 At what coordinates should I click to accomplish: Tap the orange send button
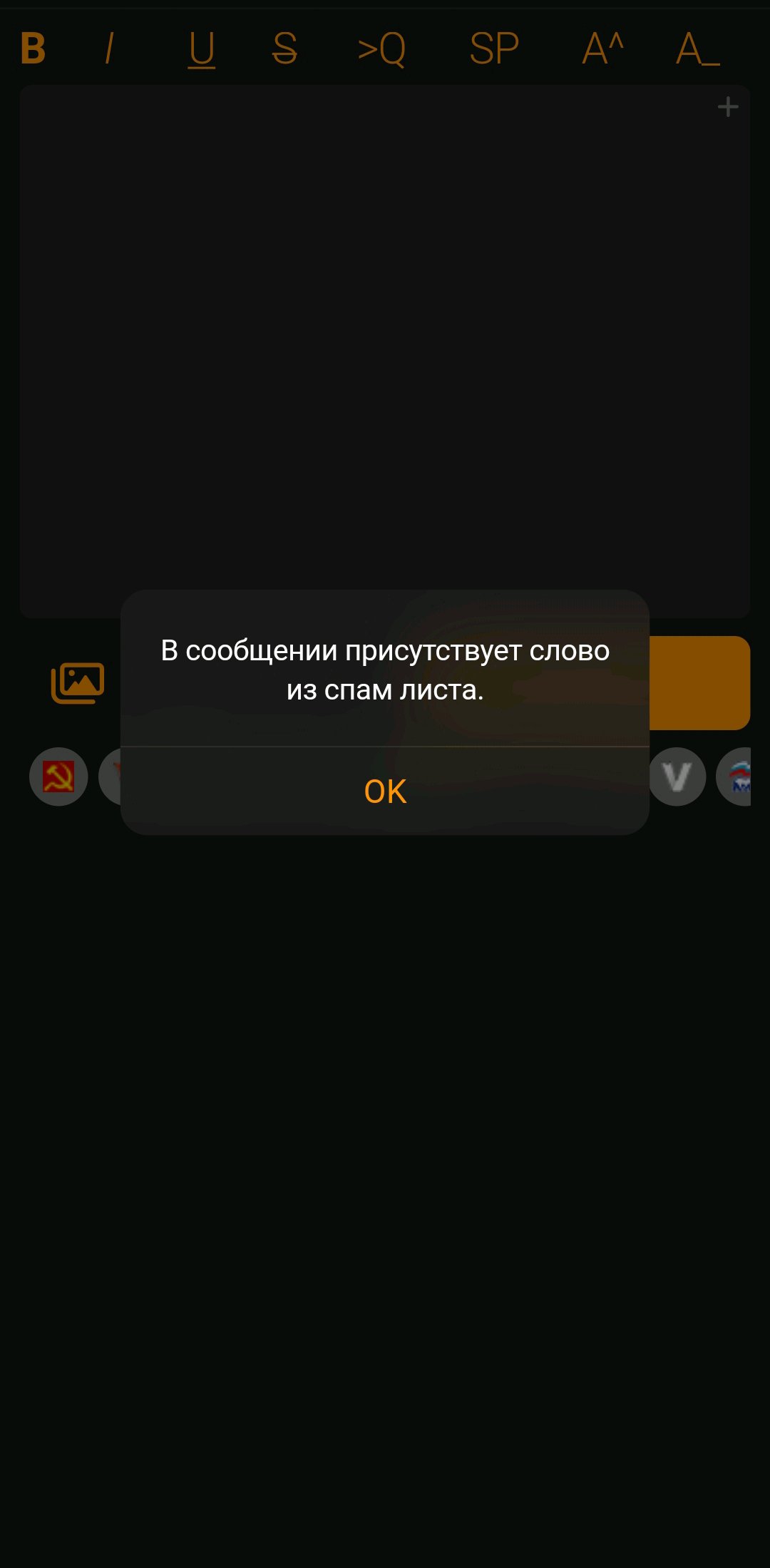point(699,683)
